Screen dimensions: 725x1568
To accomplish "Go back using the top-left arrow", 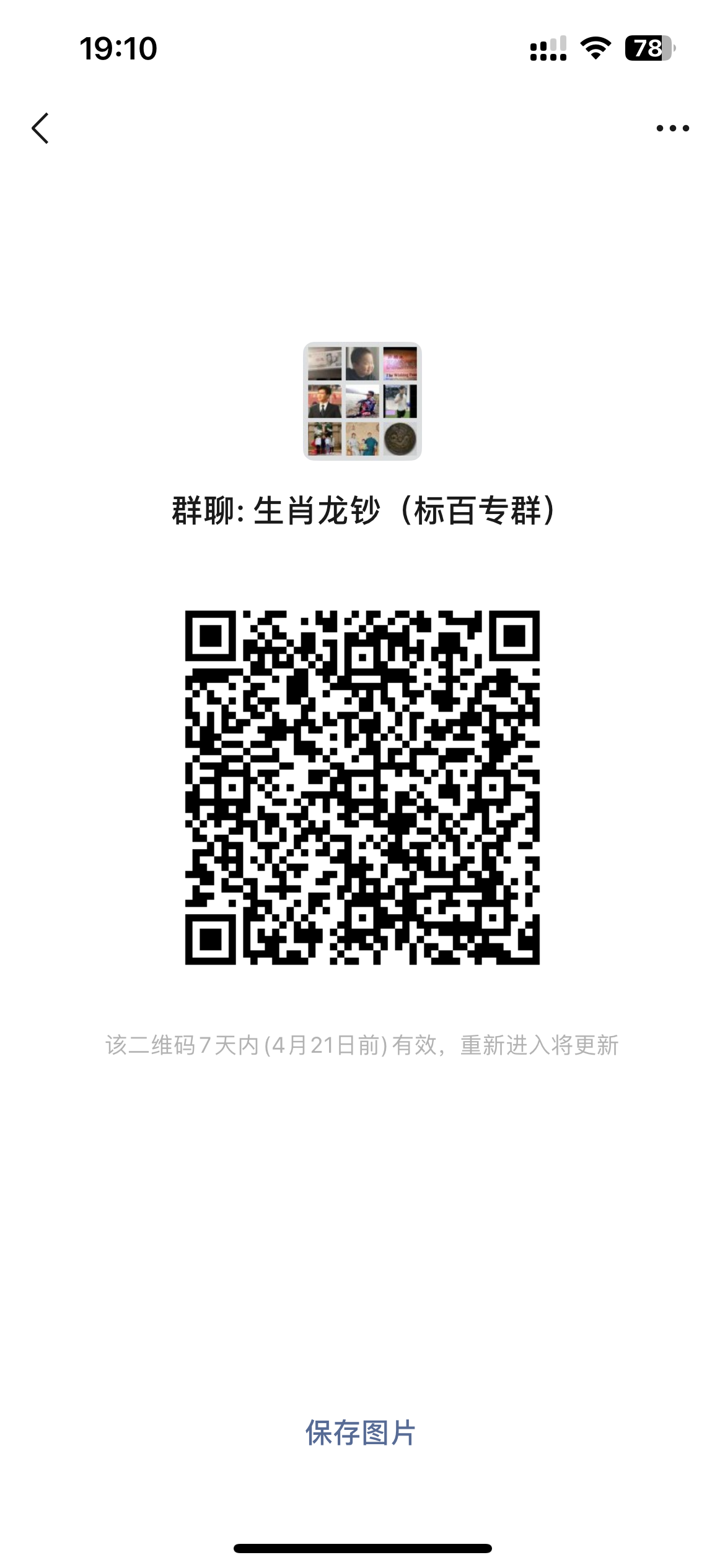I will click(40, 128).
